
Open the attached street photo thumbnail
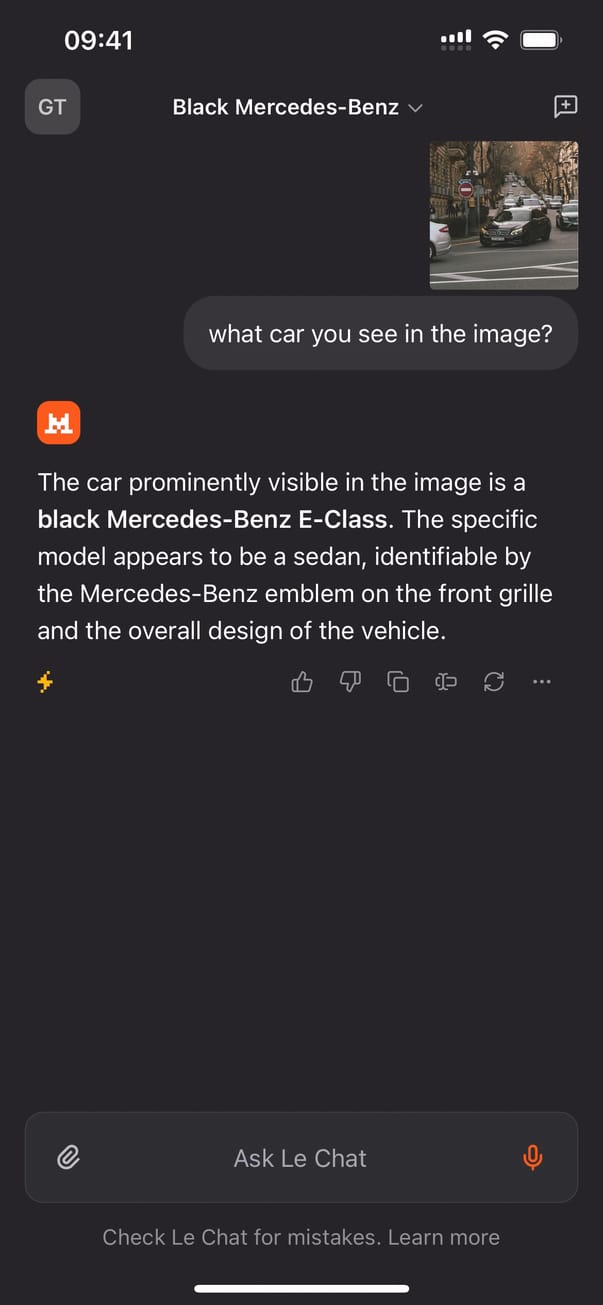click(503, 215)
